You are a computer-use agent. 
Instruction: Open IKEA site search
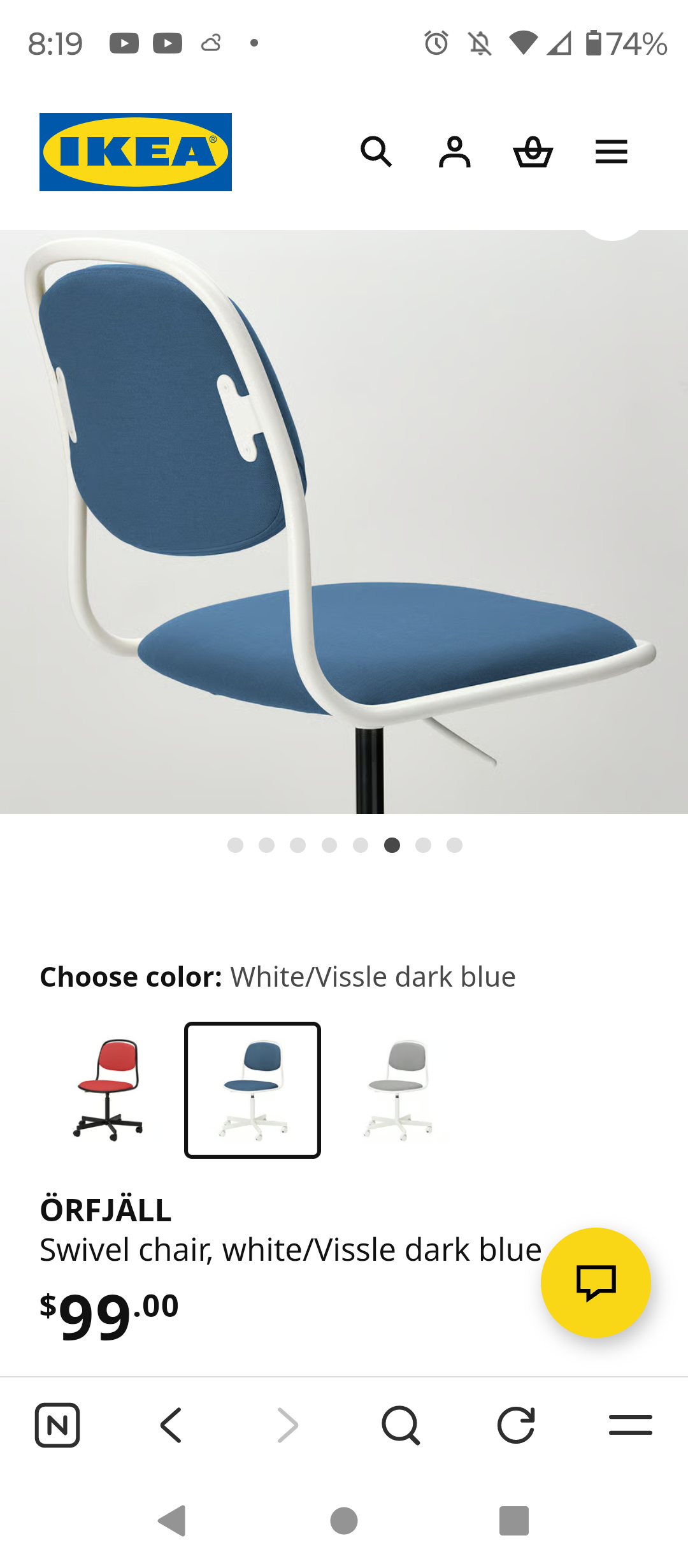(x=376, y=152)
